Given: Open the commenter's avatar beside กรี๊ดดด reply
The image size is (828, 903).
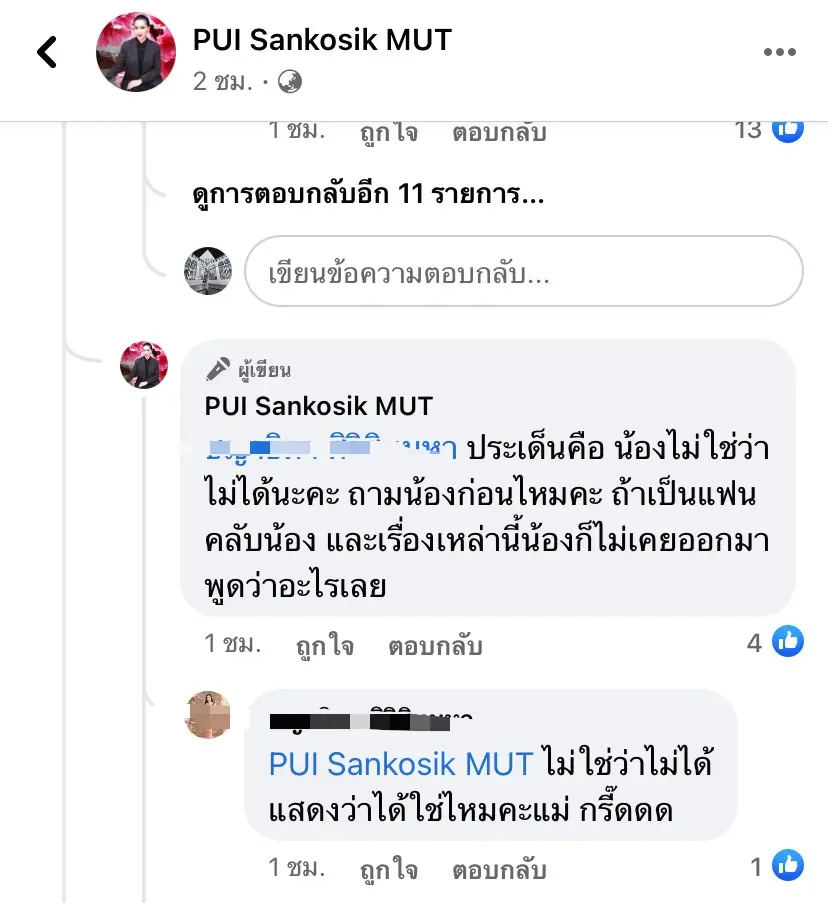Looking at the screenshot, I should [208, 714].
